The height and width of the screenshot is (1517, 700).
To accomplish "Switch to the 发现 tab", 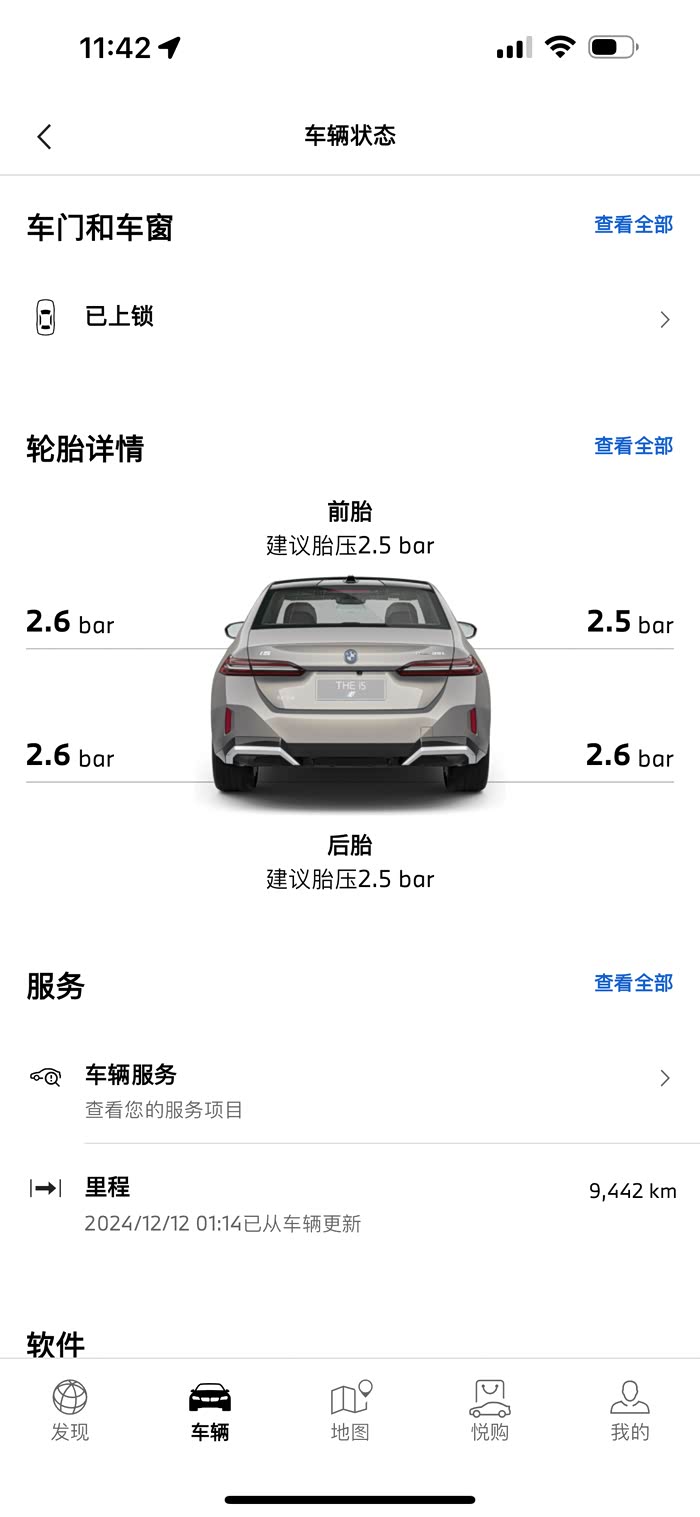I will (x=70, y=1411).
